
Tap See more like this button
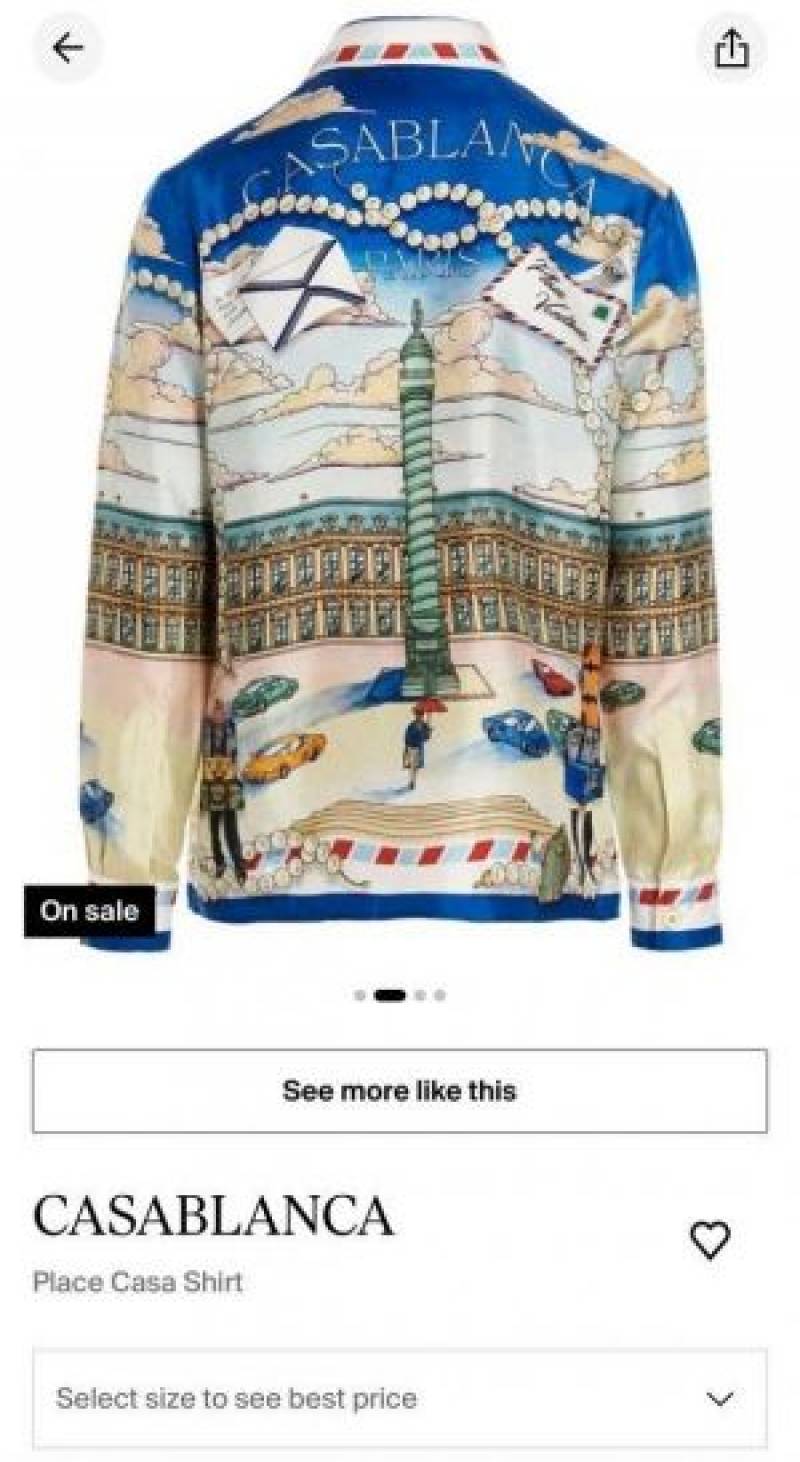400,1090
